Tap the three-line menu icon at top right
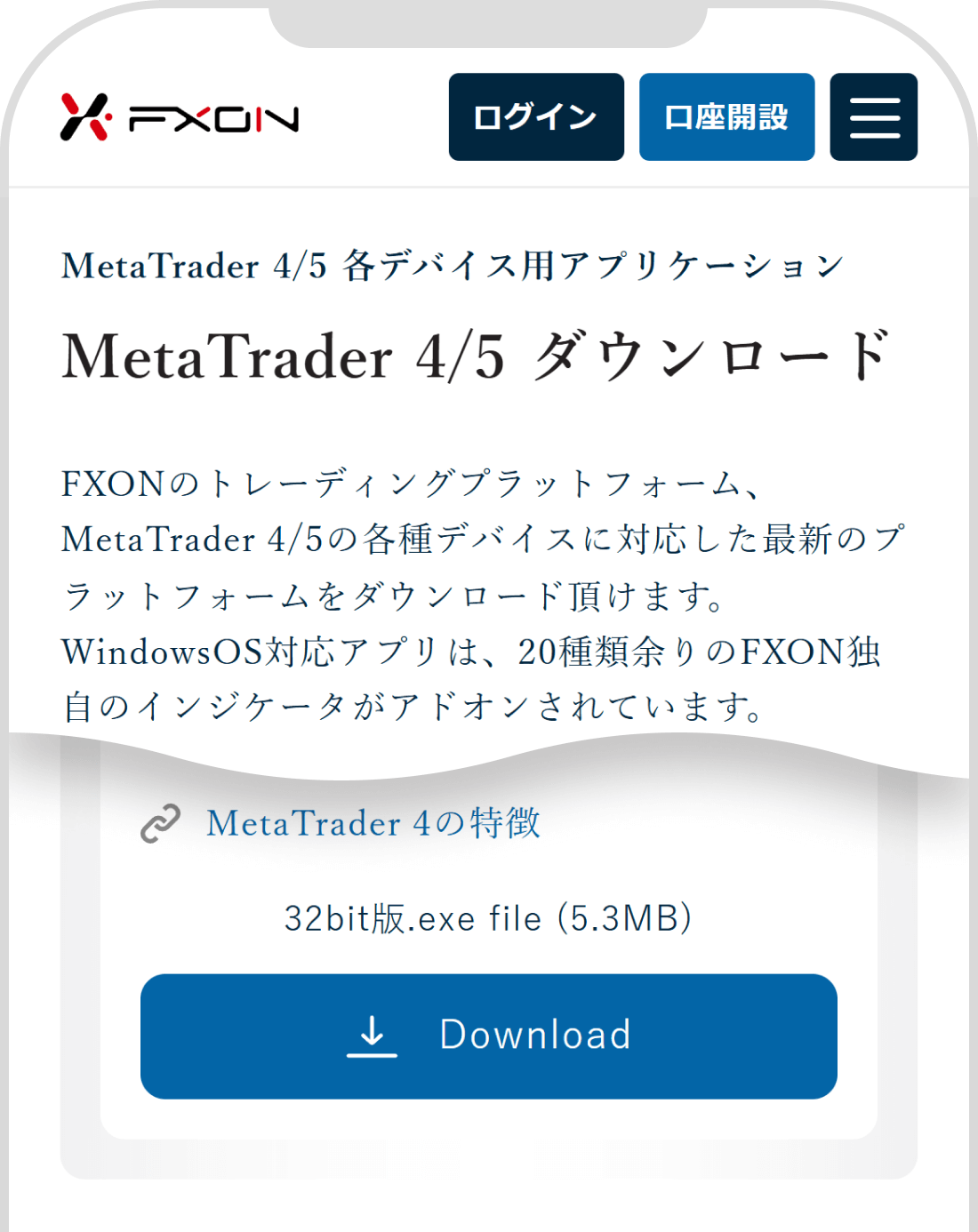This screenshot has width=978, height=1232. tap(872, 116)
